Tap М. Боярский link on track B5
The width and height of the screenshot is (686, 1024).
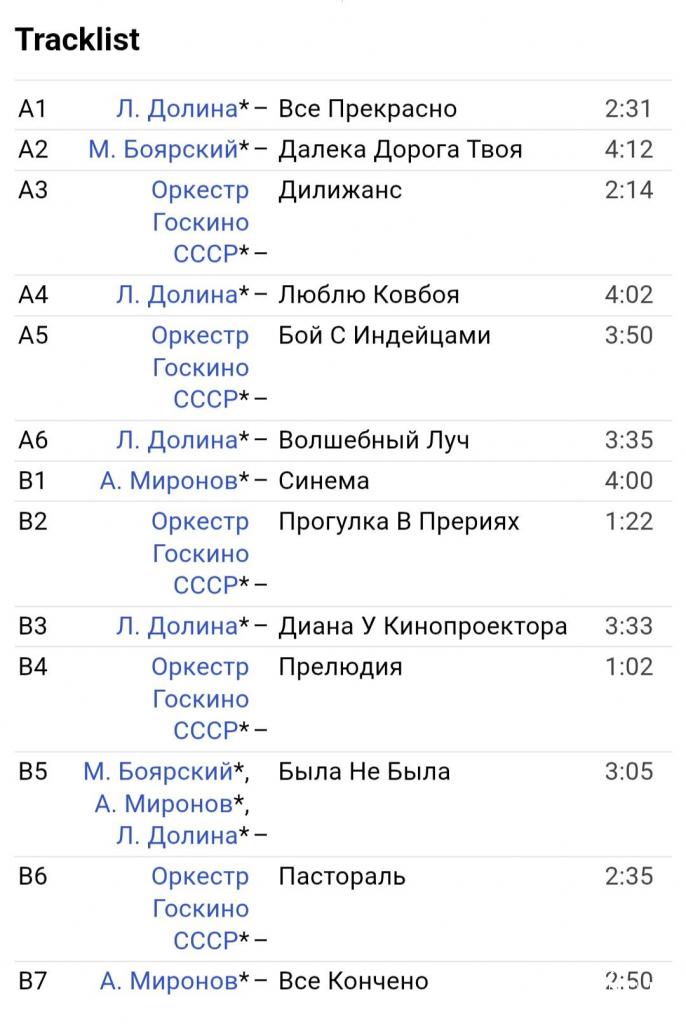click(158, 772)
